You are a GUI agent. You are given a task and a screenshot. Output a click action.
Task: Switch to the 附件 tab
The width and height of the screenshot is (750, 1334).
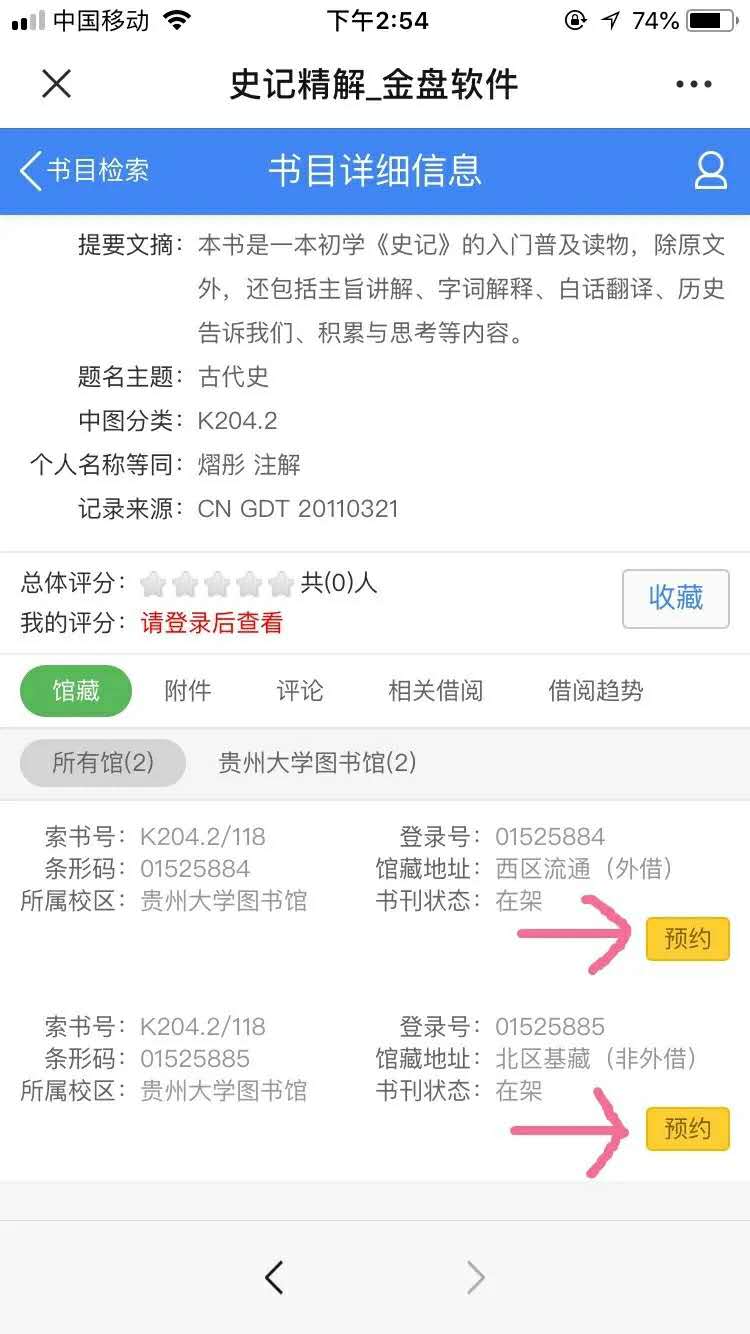point(187,691)
